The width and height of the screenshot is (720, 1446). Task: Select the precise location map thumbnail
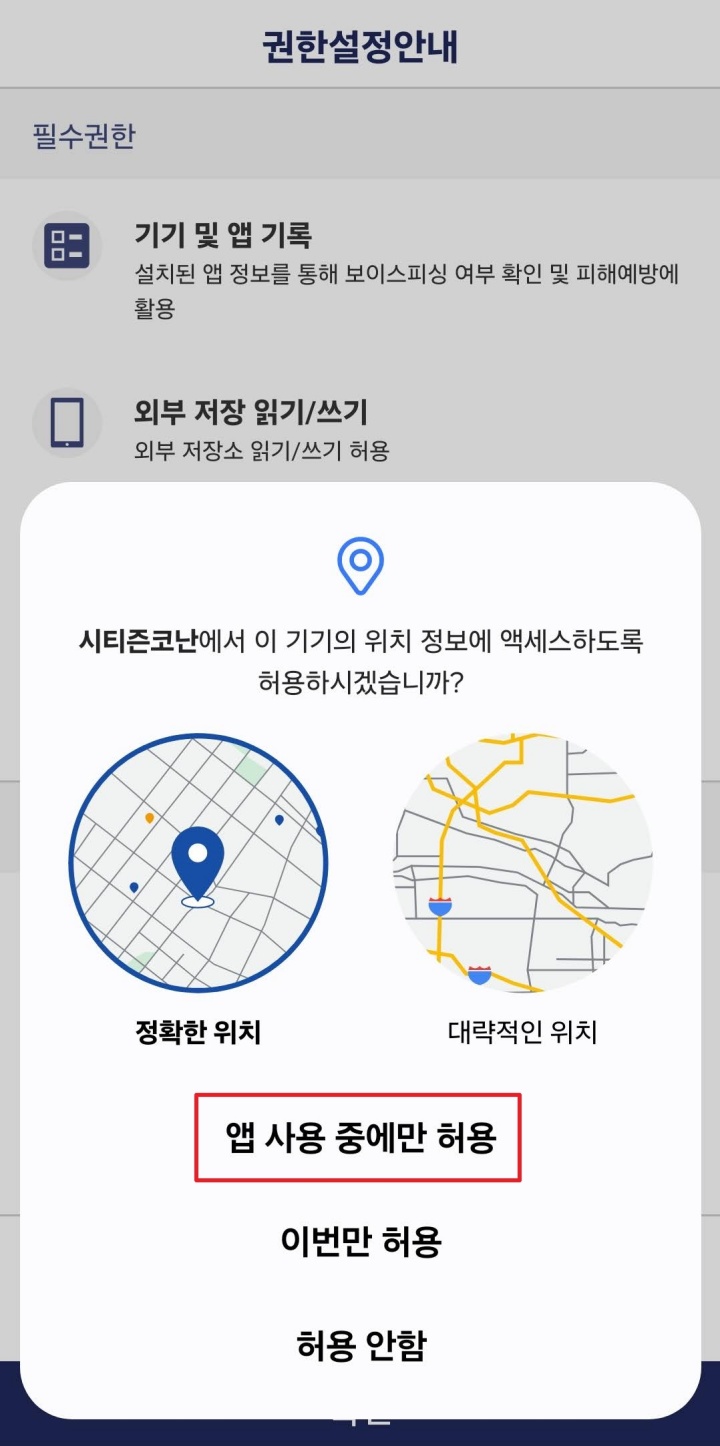198,865
